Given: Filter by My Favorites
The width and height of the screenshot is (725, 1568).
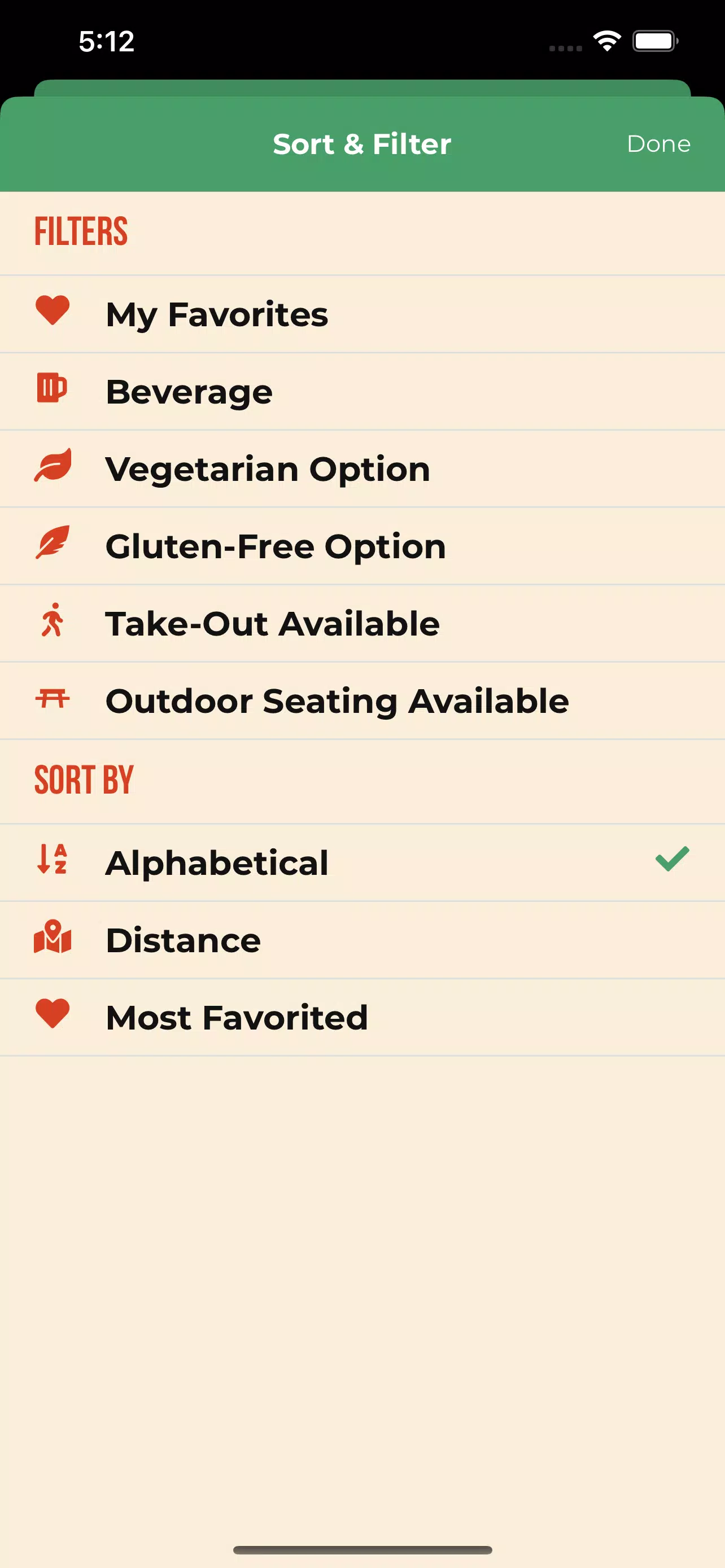Looking at the screenshot, I should click(362, 314).
